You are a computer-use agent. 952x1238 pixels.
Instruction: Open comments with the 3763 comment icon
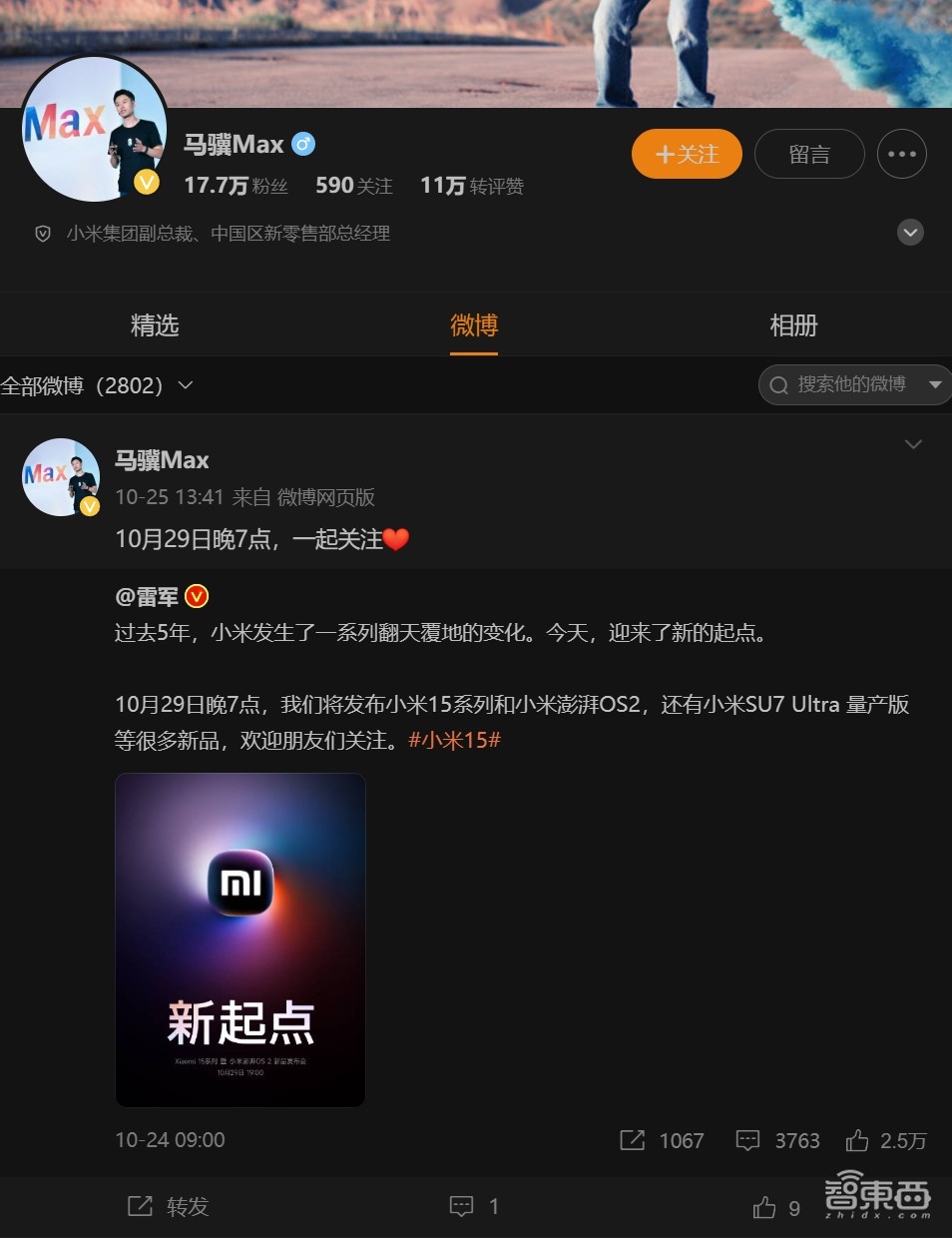748,1140
